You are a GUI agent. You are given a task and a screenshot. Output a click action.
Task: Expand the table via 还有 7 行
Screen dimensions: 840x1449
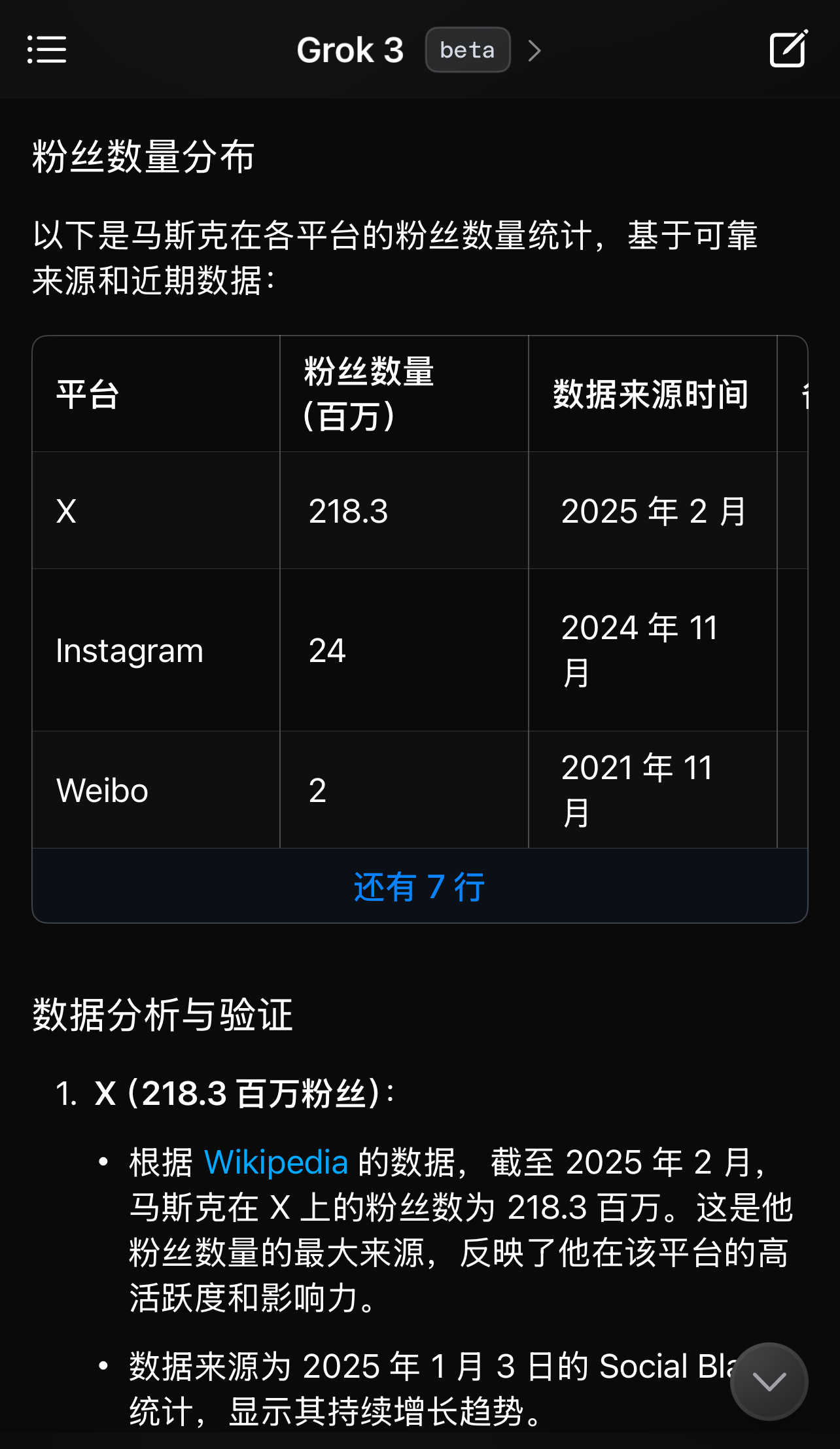(419, 886)
